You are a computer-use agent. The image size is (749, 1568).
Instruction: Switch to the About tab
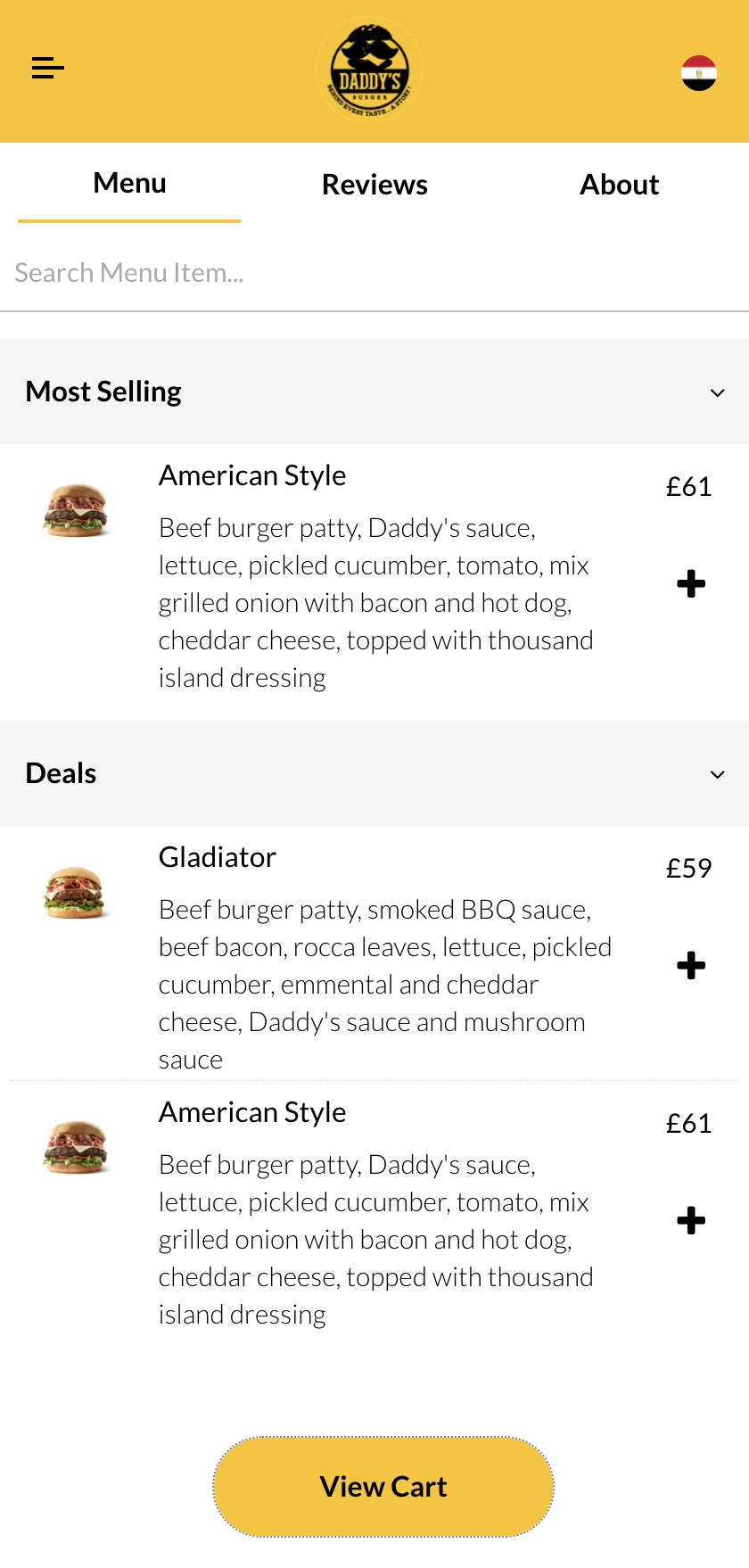(x=619, y=185)
